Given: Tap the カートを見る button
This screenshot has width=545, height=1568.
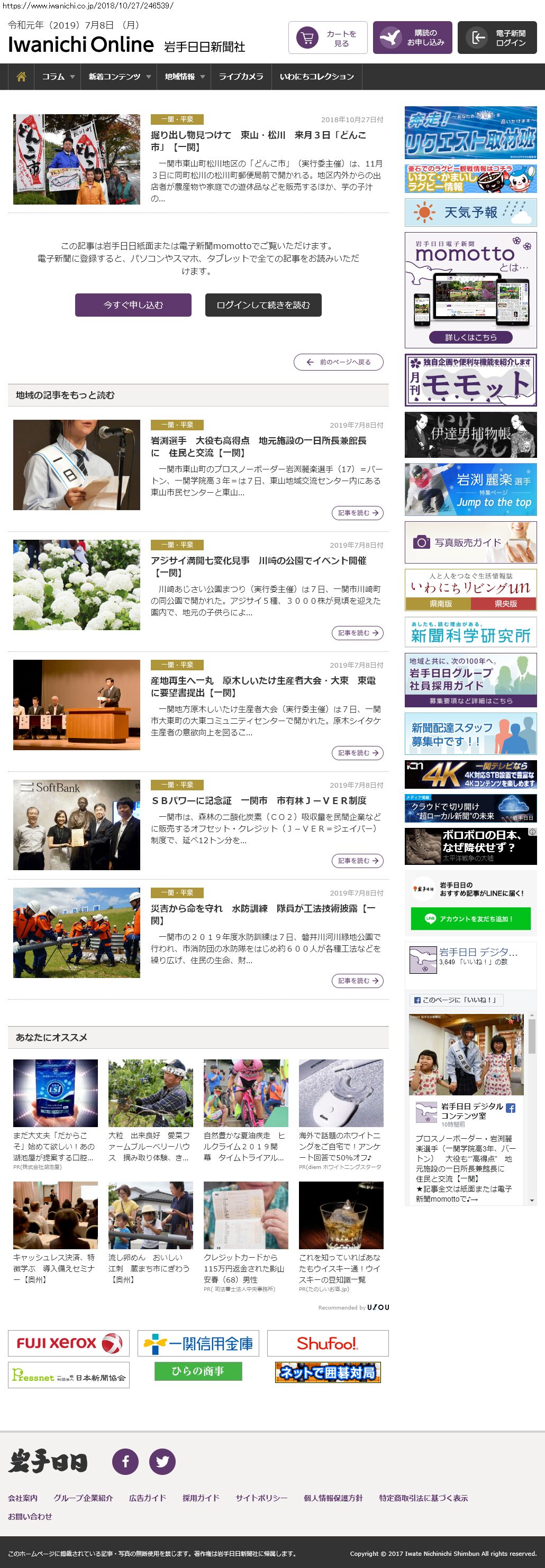Looking at the screenshot, I should tap(328, 39).
